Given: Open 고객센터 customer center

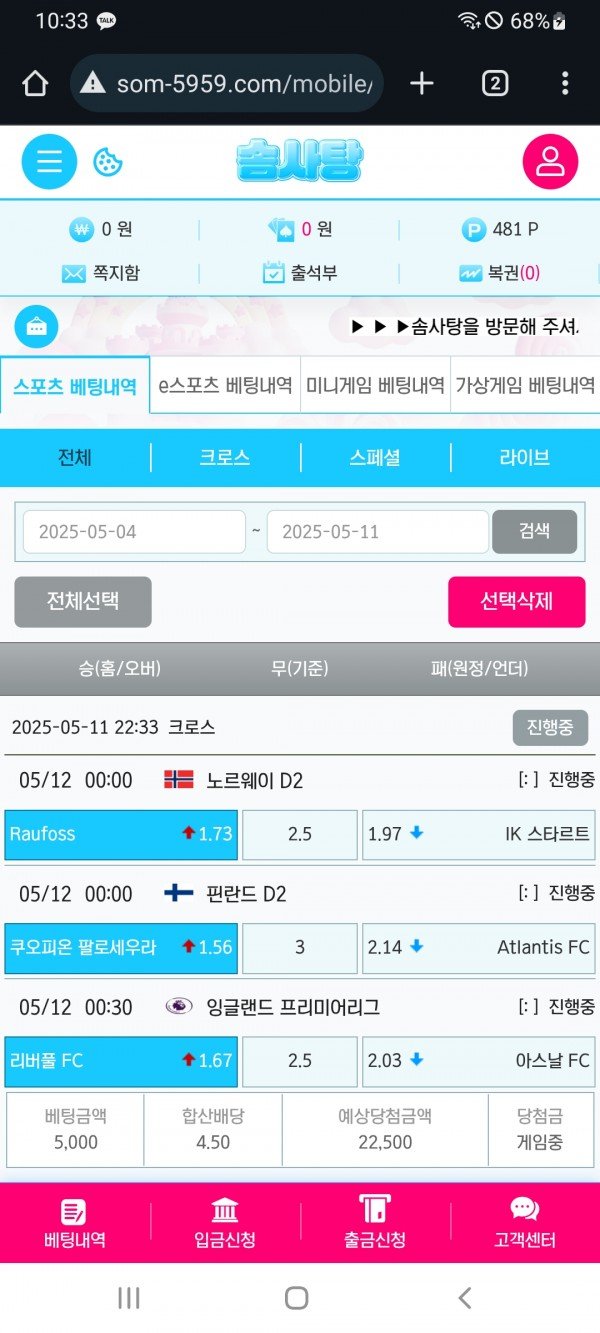Looking at the screenshot, I should point(525,1224).
